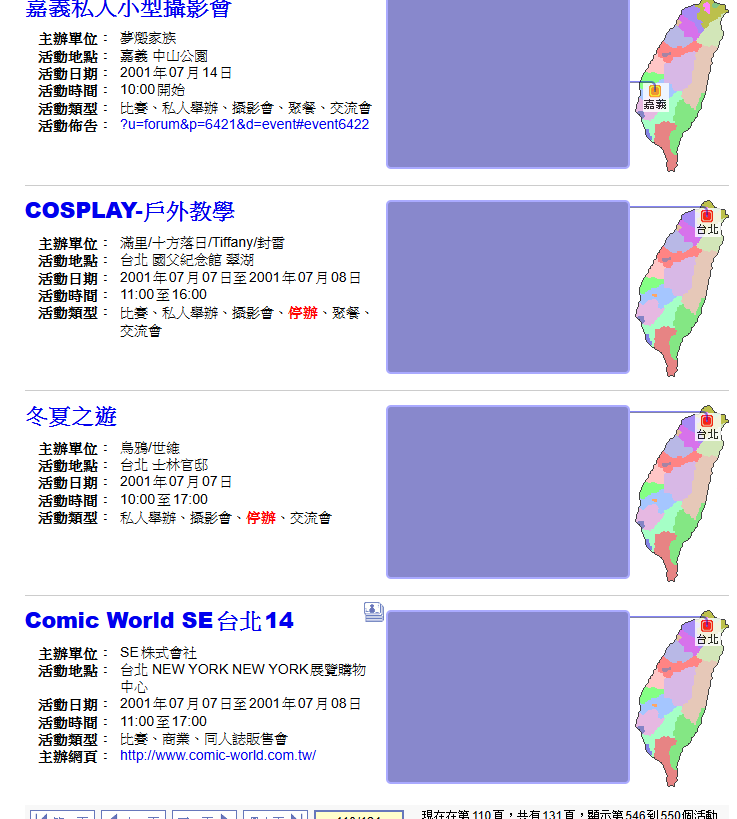Open the image tile for Comic World SE 台北14
The width and height of the screenshot is (737, 819).
click(x=507, y=697)
